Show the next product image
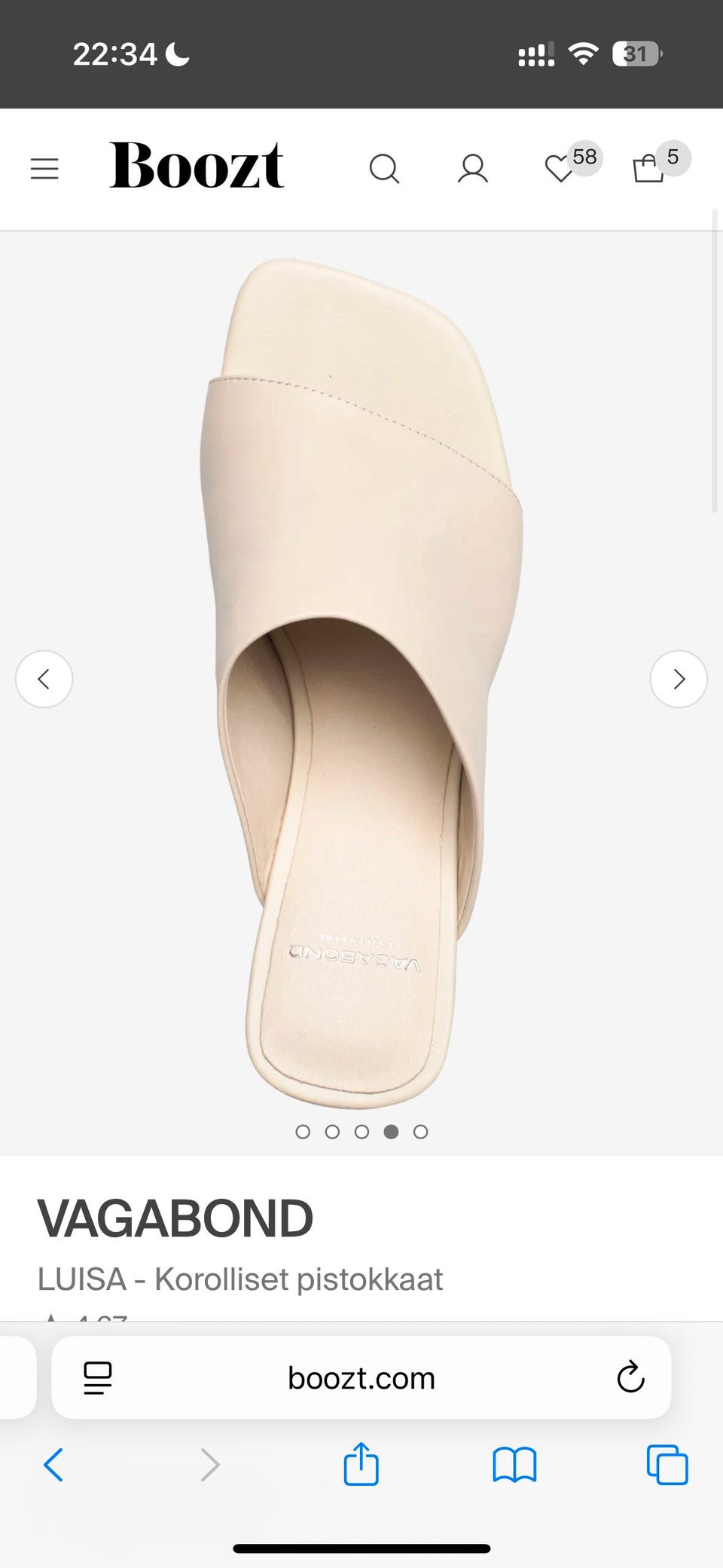The image size is (723, 1568). click(679, 679)
